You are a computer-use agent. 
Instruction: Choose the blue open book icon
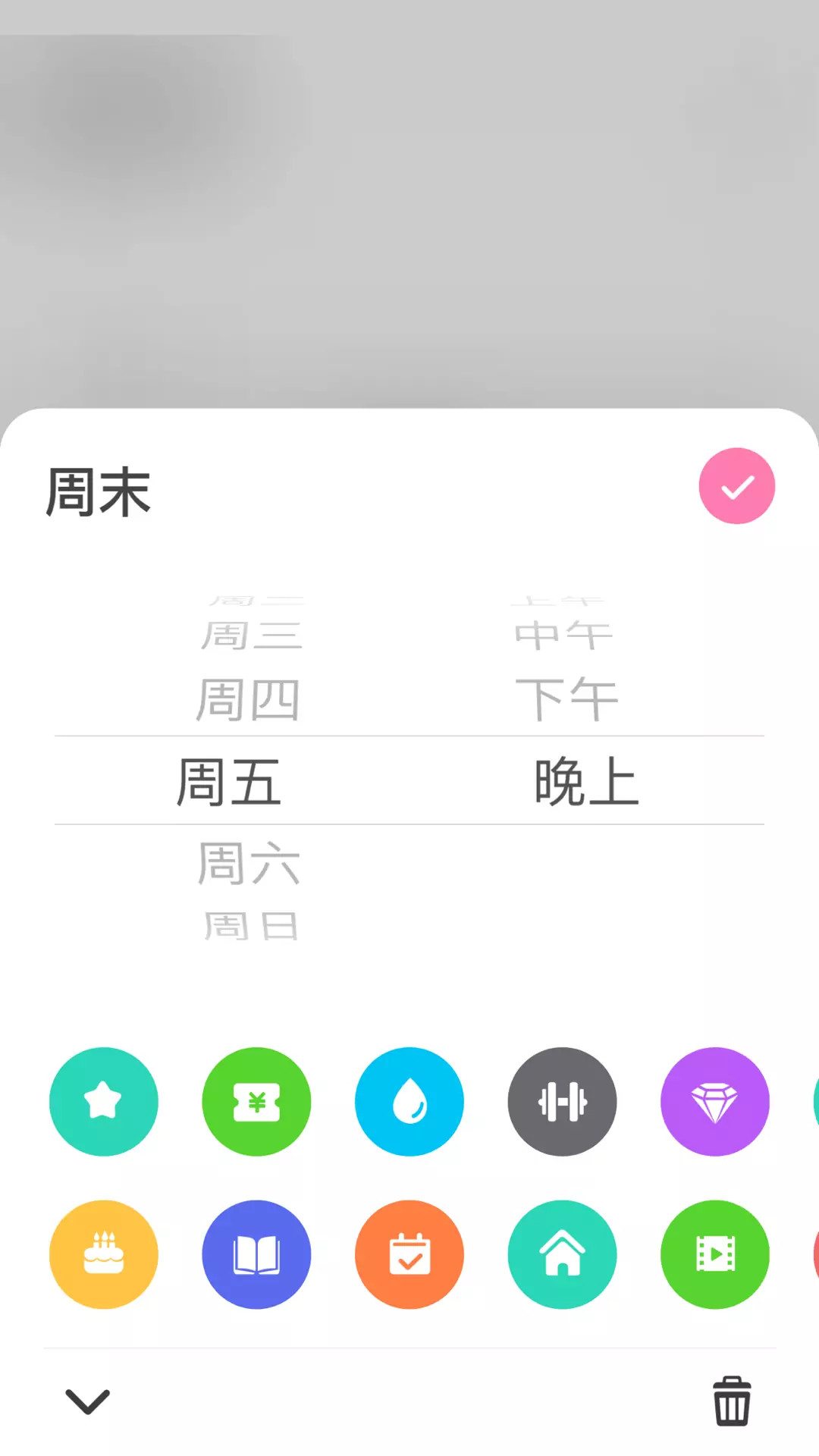pyautogui.click(x=256, y=1254)
